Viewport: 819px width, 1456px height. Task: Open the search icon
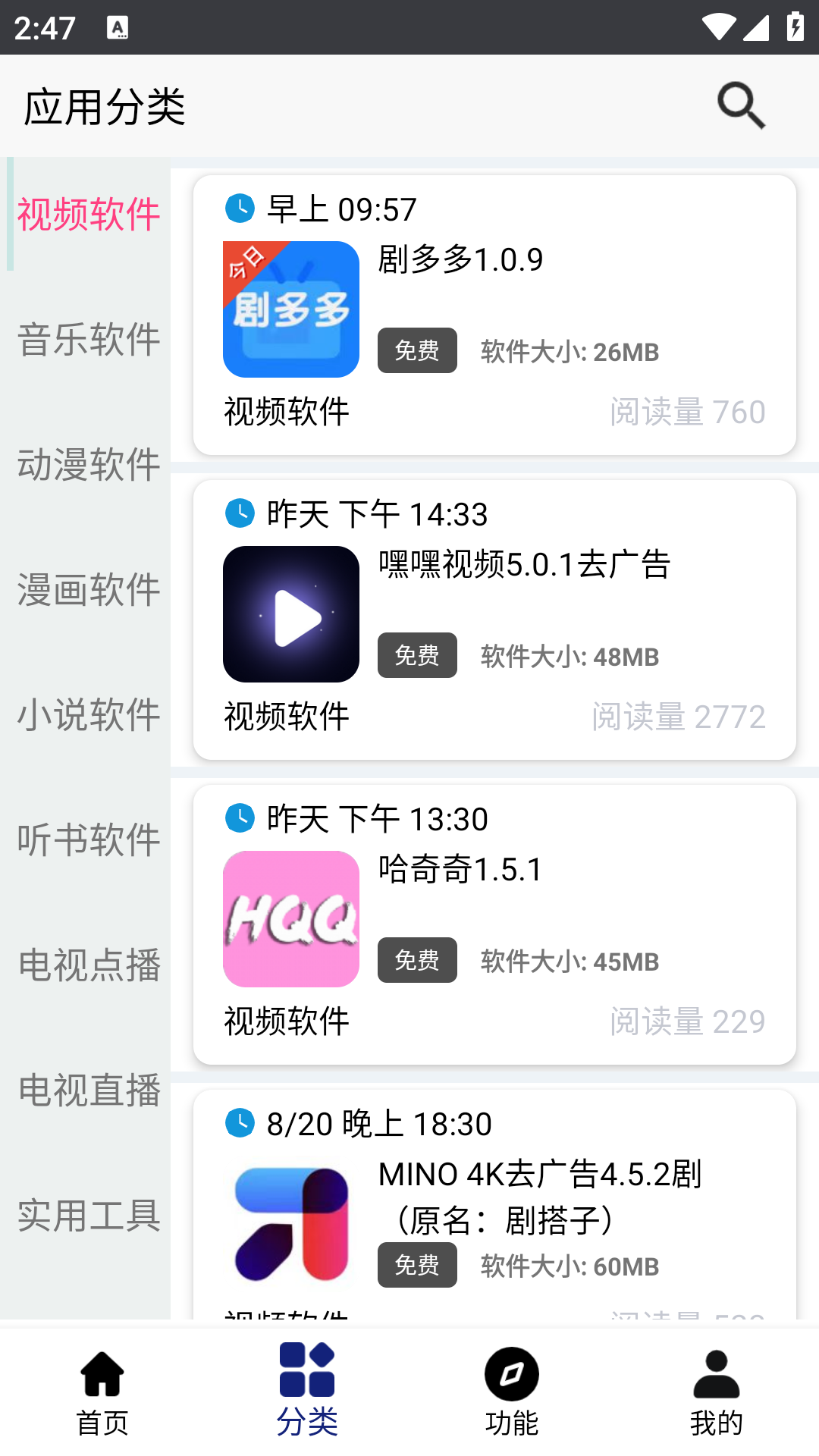point(739,105)
